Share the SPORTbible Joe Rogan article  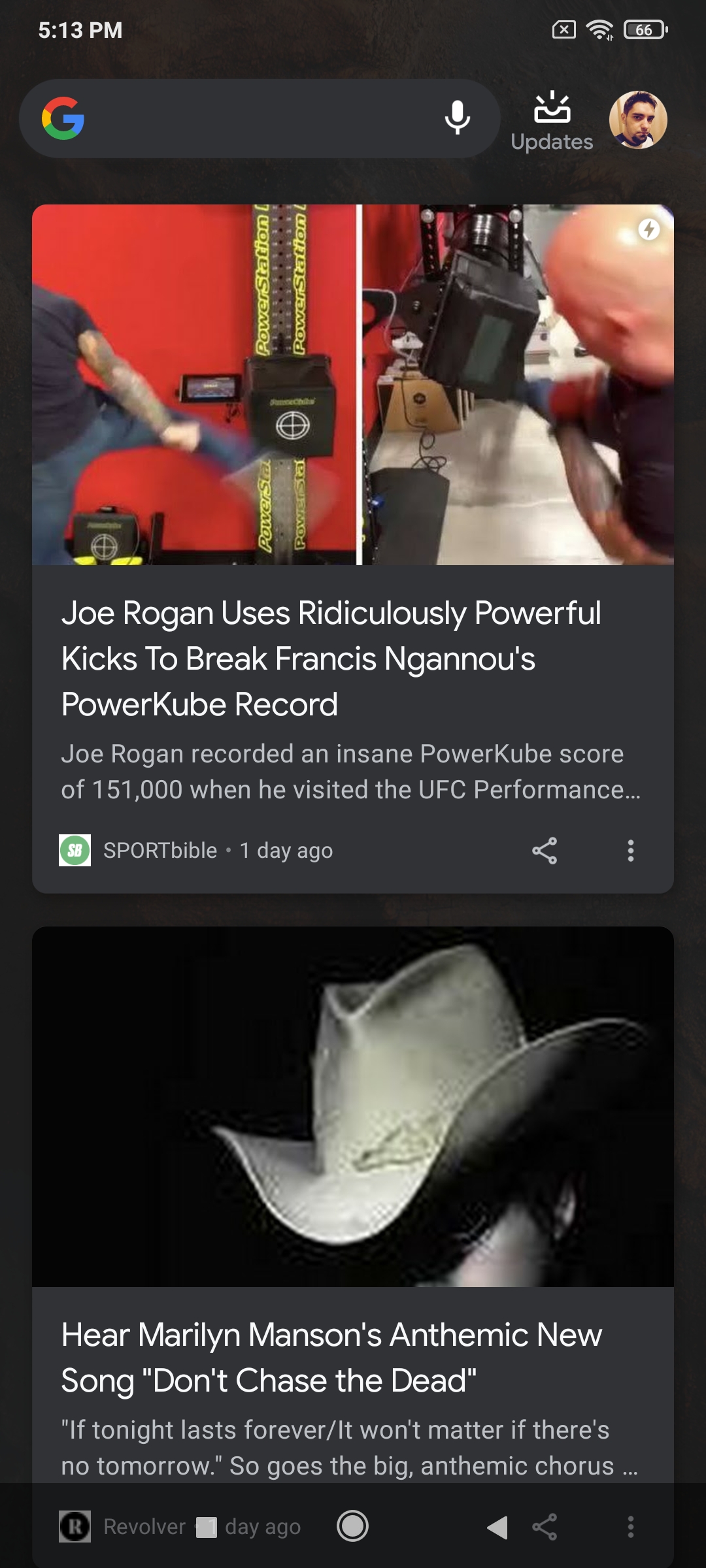tap(545, 851)
